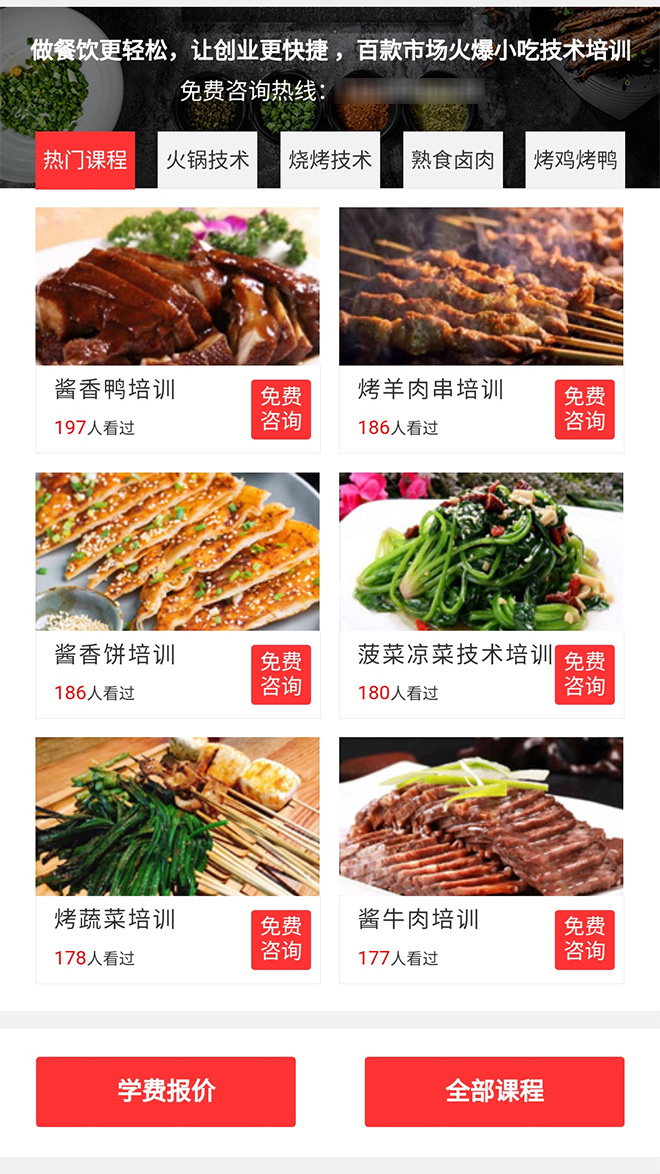Tap 免费咨询 for 酱香饼培训
Screen dimensions: 660x1174
[281, 675]
